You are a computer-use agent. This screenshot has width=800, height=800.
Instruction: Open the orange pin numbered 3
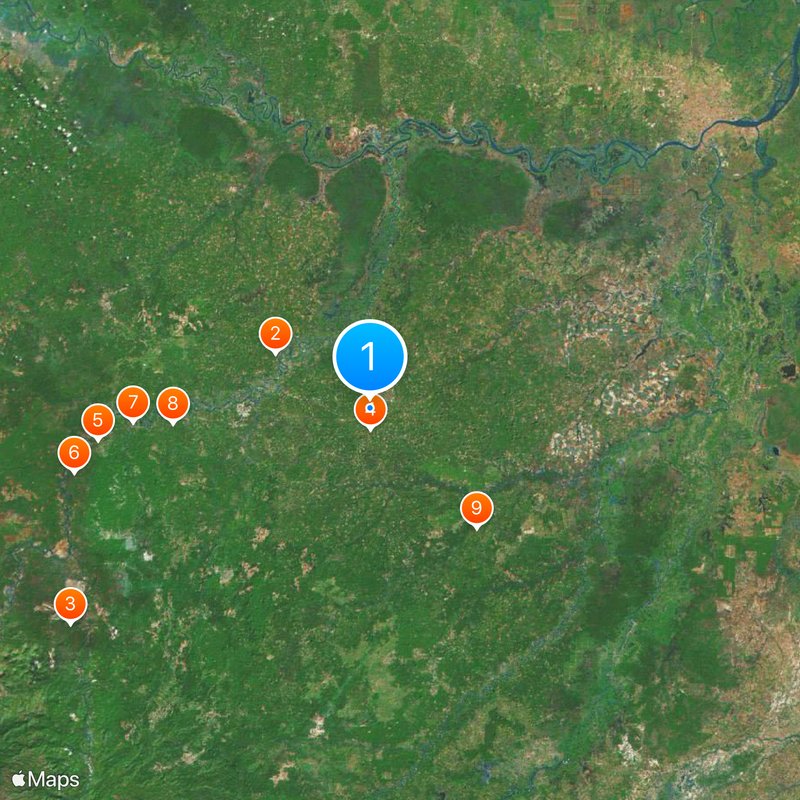(x=70, y=604)
